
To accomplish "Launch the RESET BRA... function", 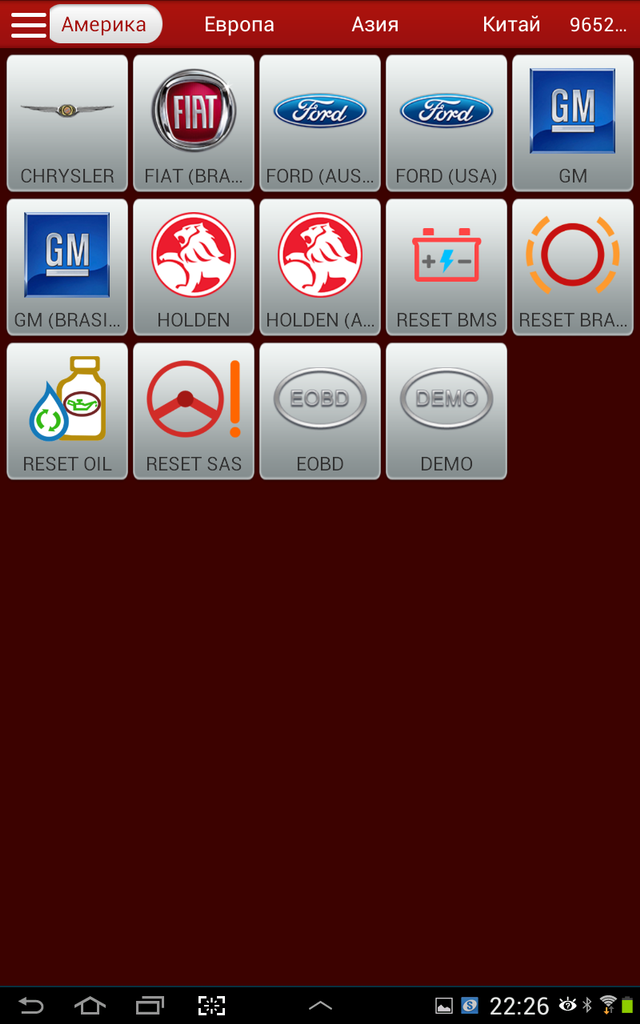I will [572, 266].
